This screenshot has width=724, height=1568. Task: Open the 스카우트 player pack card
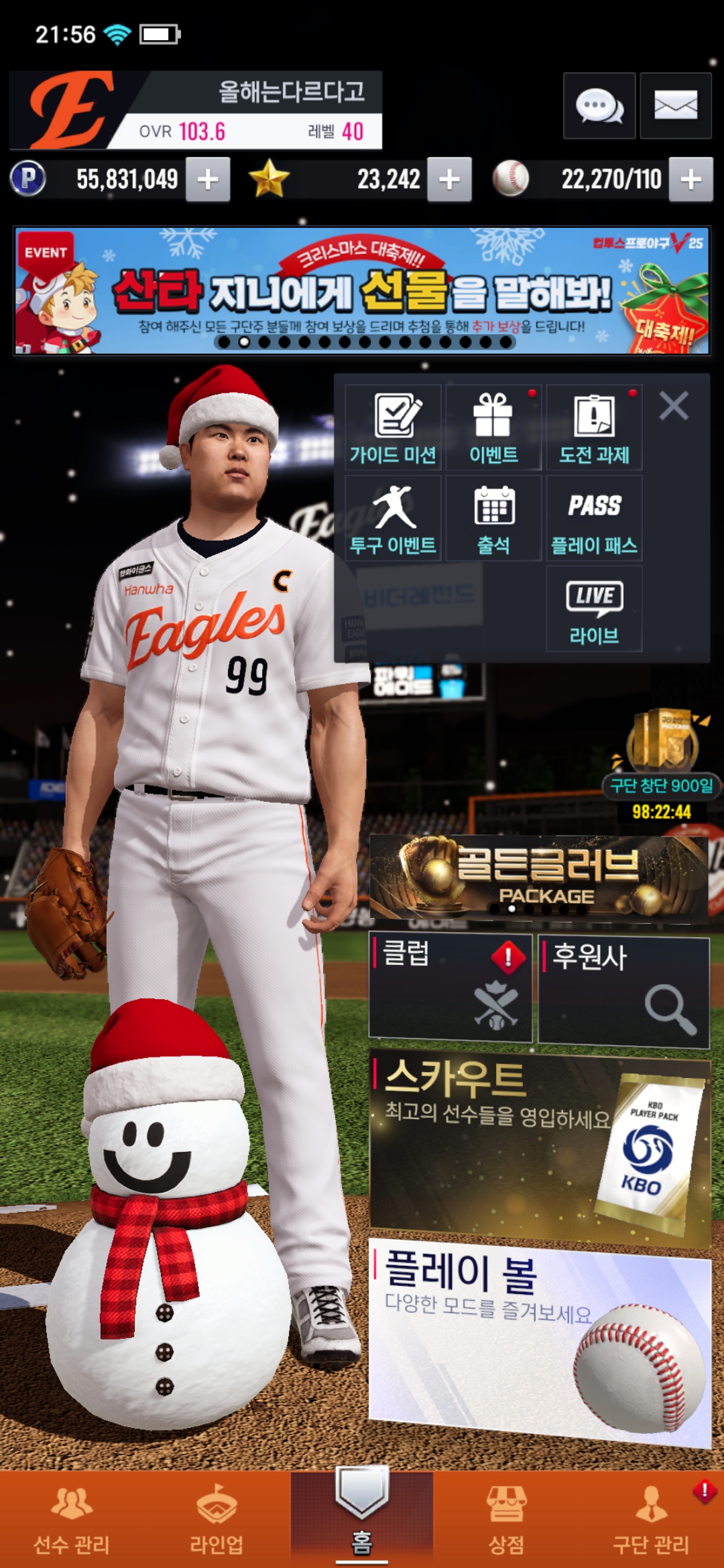tap(539, 1146)
